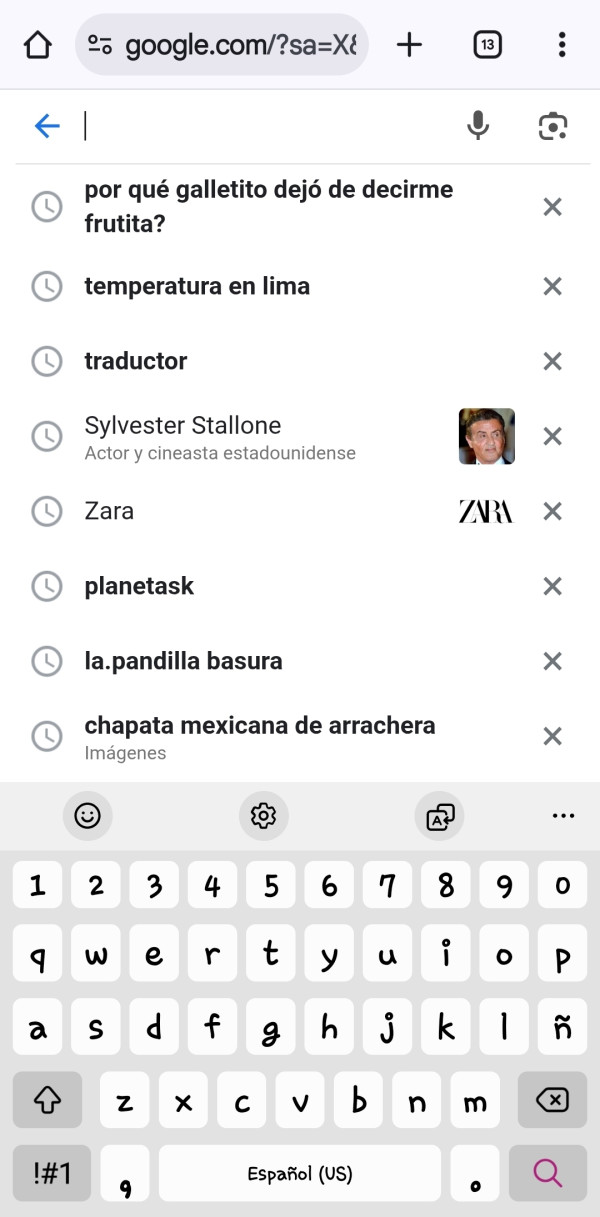Image resolution: width=600 pixels, height=1217 pixels.
Task: Open the browser overflow menu
Action: (562, 45)
